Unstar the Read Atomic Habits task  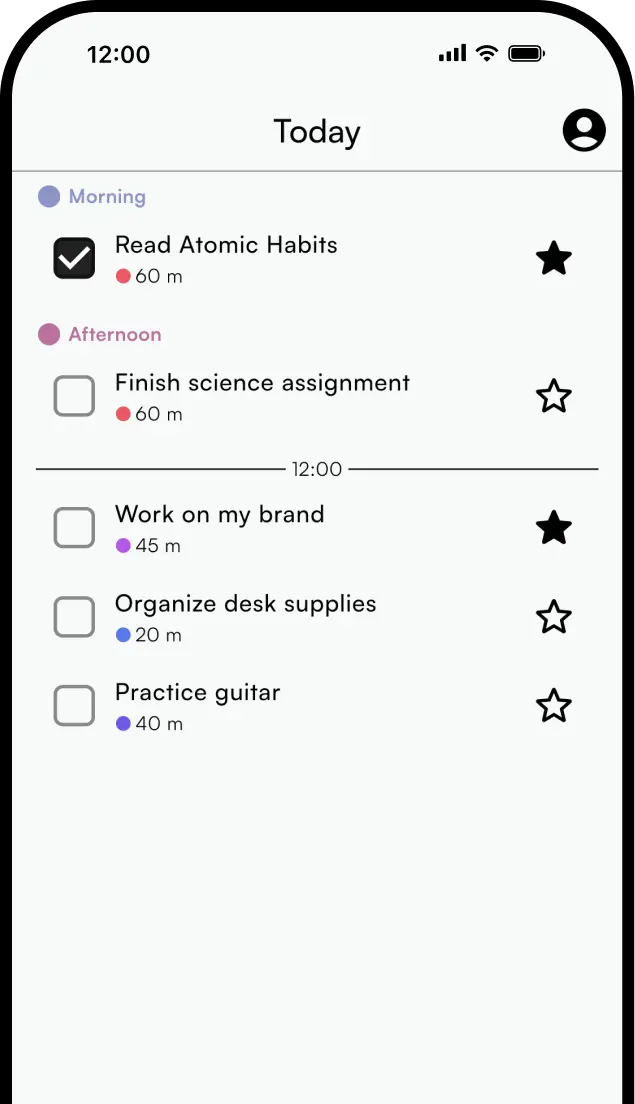click(x=554, y=259)
